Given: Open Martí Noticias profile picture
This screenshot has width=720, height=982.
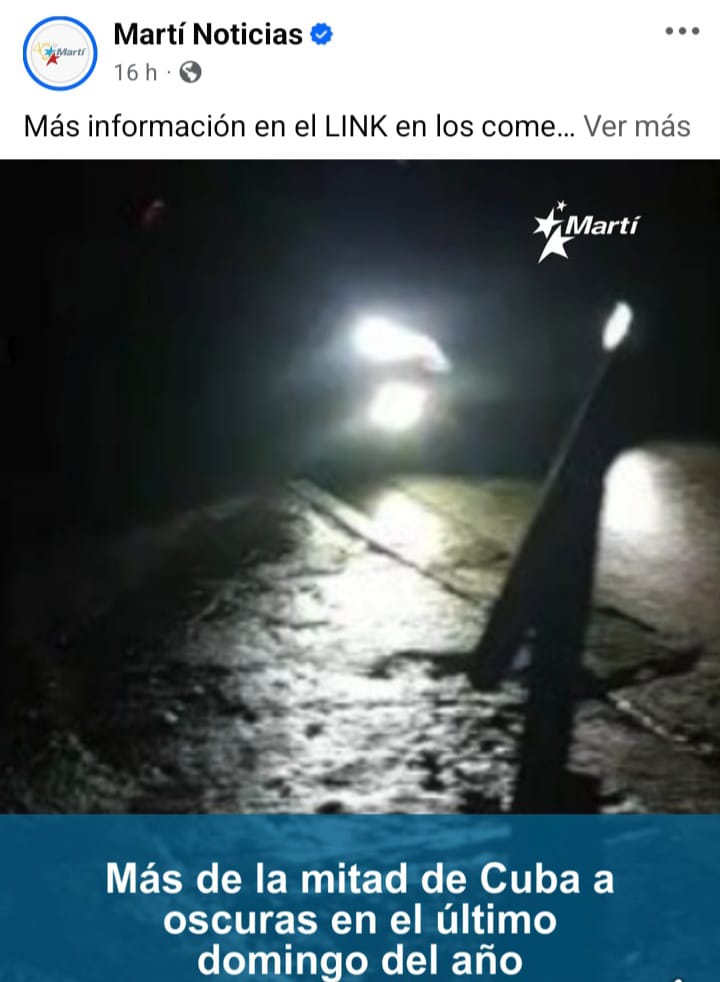Looking at the screenshot, I should (x=59, y=53).
